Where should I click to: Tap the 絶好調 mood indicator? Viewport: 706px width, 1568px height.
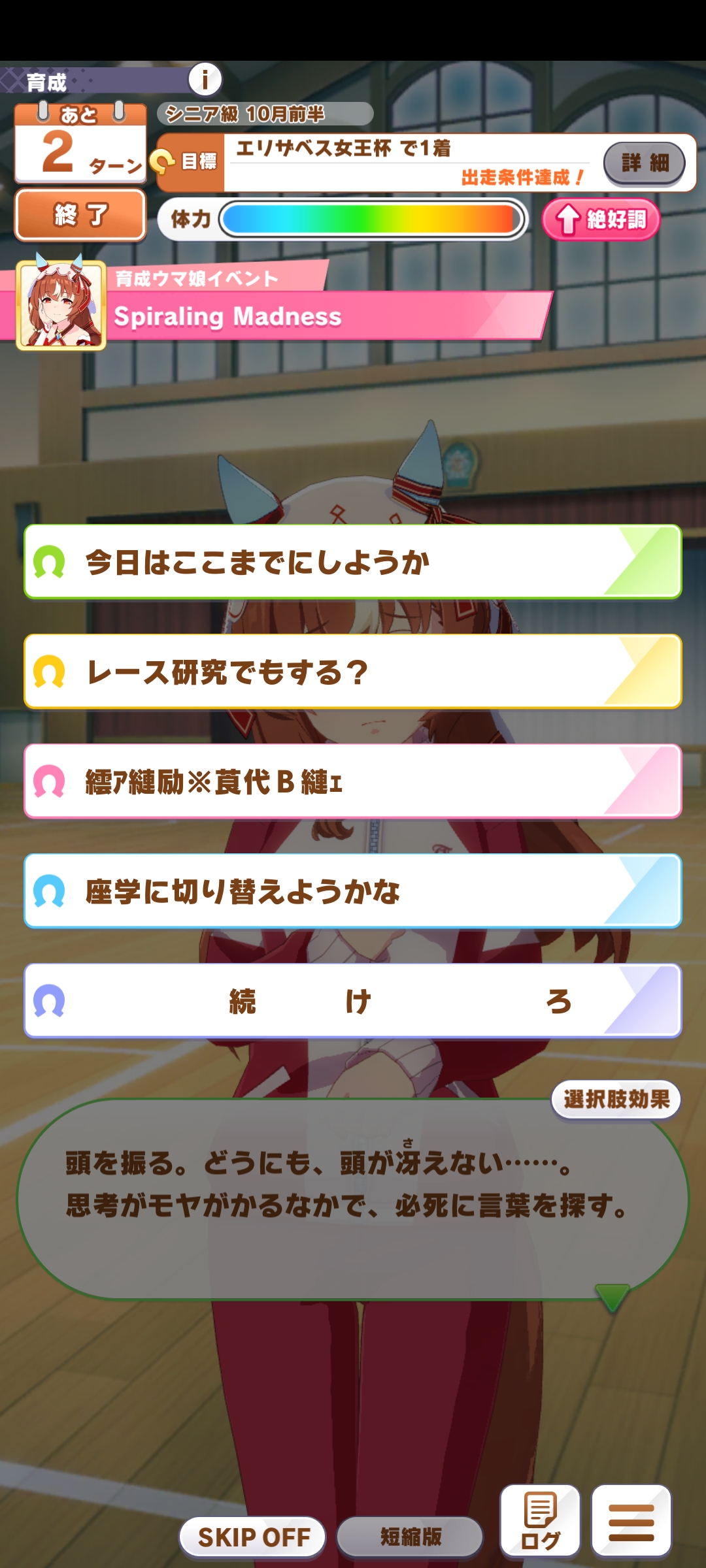pos(601,220)
